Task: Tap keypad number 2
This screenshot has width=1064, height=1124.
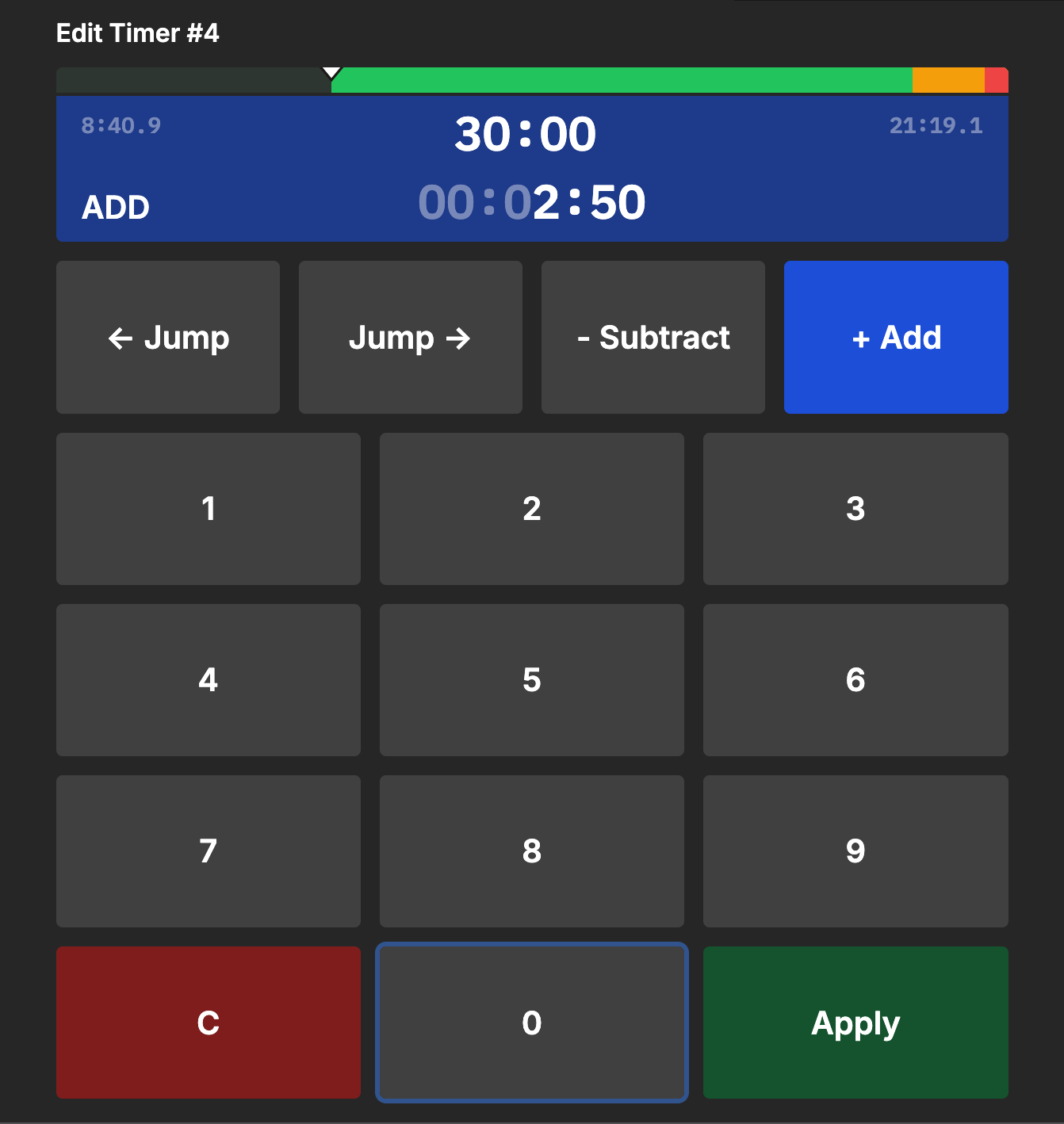Action: point(531,509)
